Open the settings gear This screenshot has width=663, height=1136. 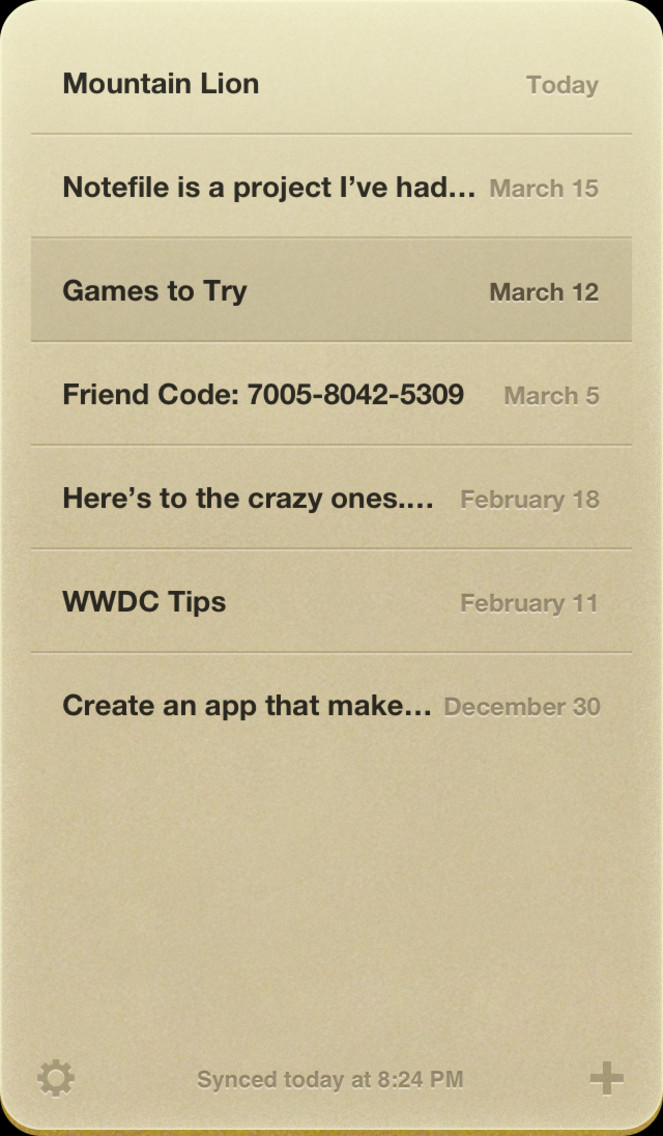[x=56, y=1078]
